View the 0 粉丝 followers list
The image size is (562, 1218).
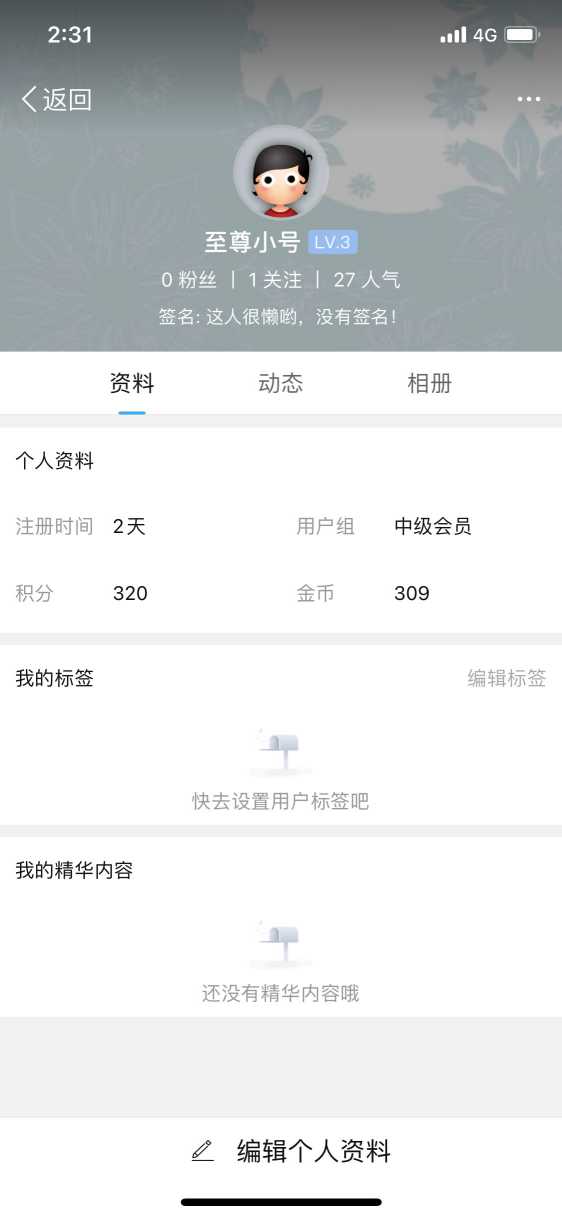(189, 280)
